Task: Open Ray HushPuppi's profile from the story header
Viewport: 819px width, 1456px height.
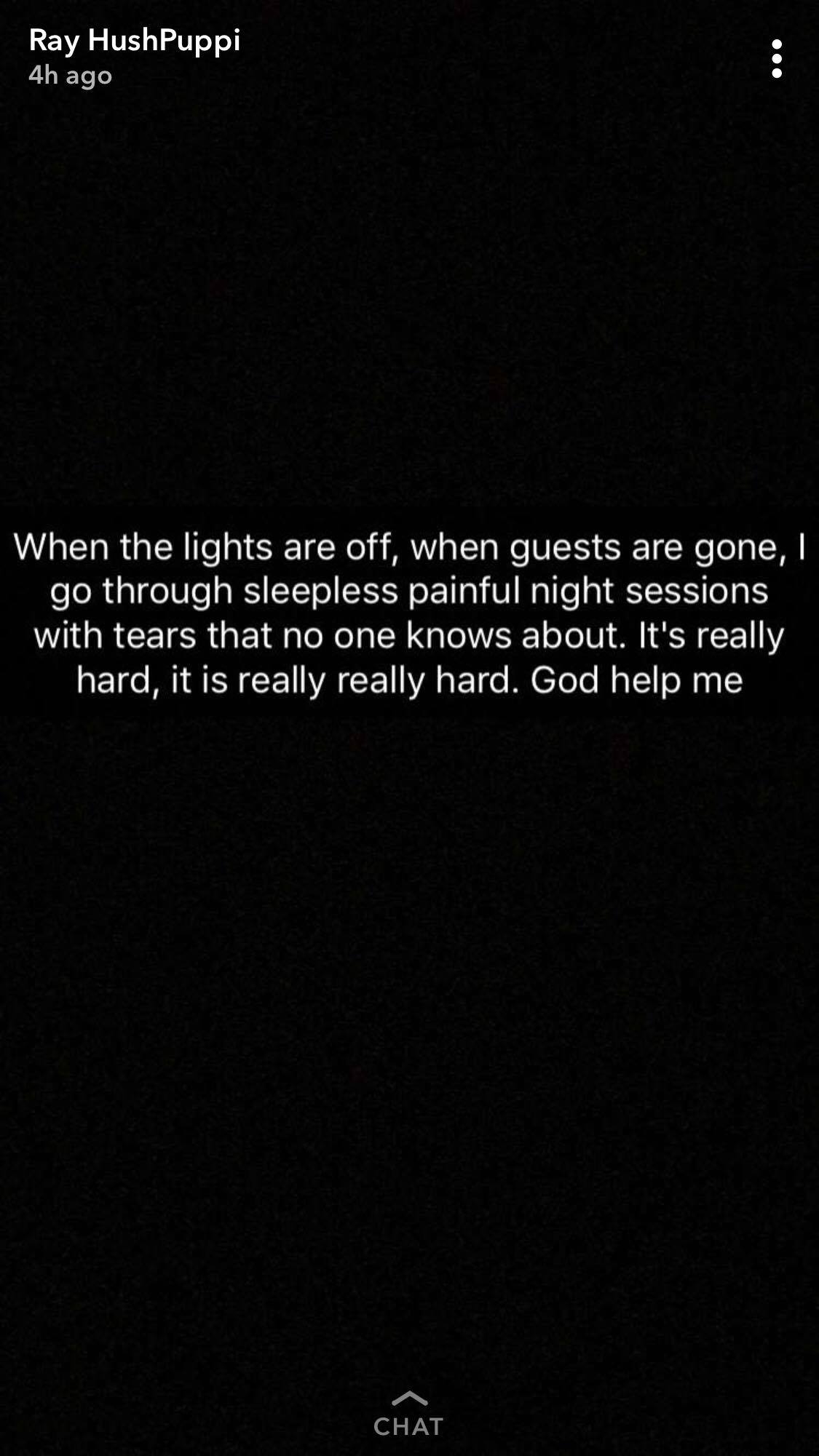Action: tap(135, 41)
